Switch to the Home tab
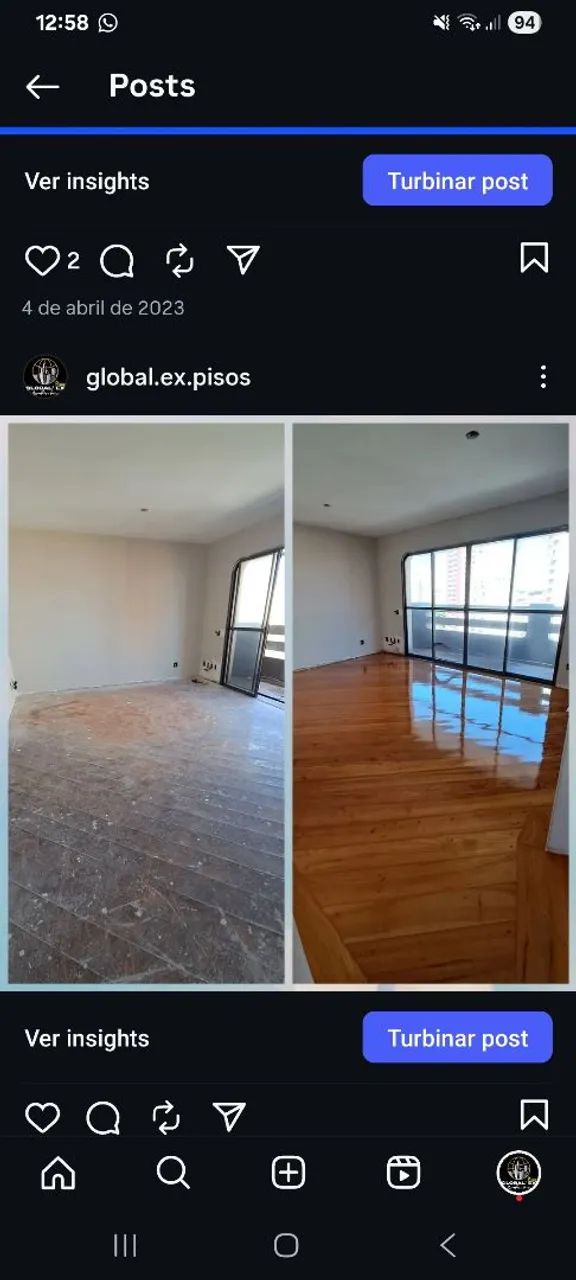Viewport: 576px width, 1280px height. click(58, 1172)
